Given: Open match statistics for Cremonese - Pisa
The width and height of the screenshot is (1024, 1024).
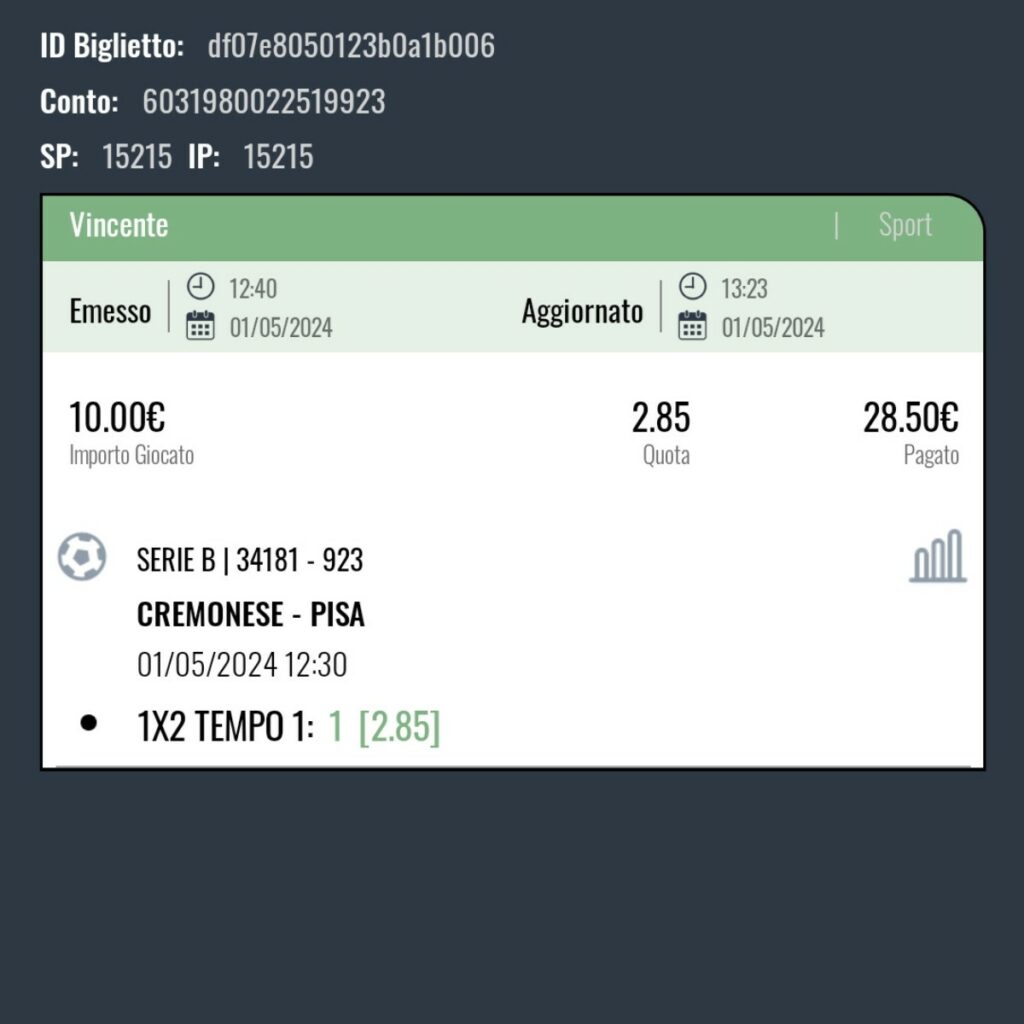Looking at the screenshot, I should [937, 557].
